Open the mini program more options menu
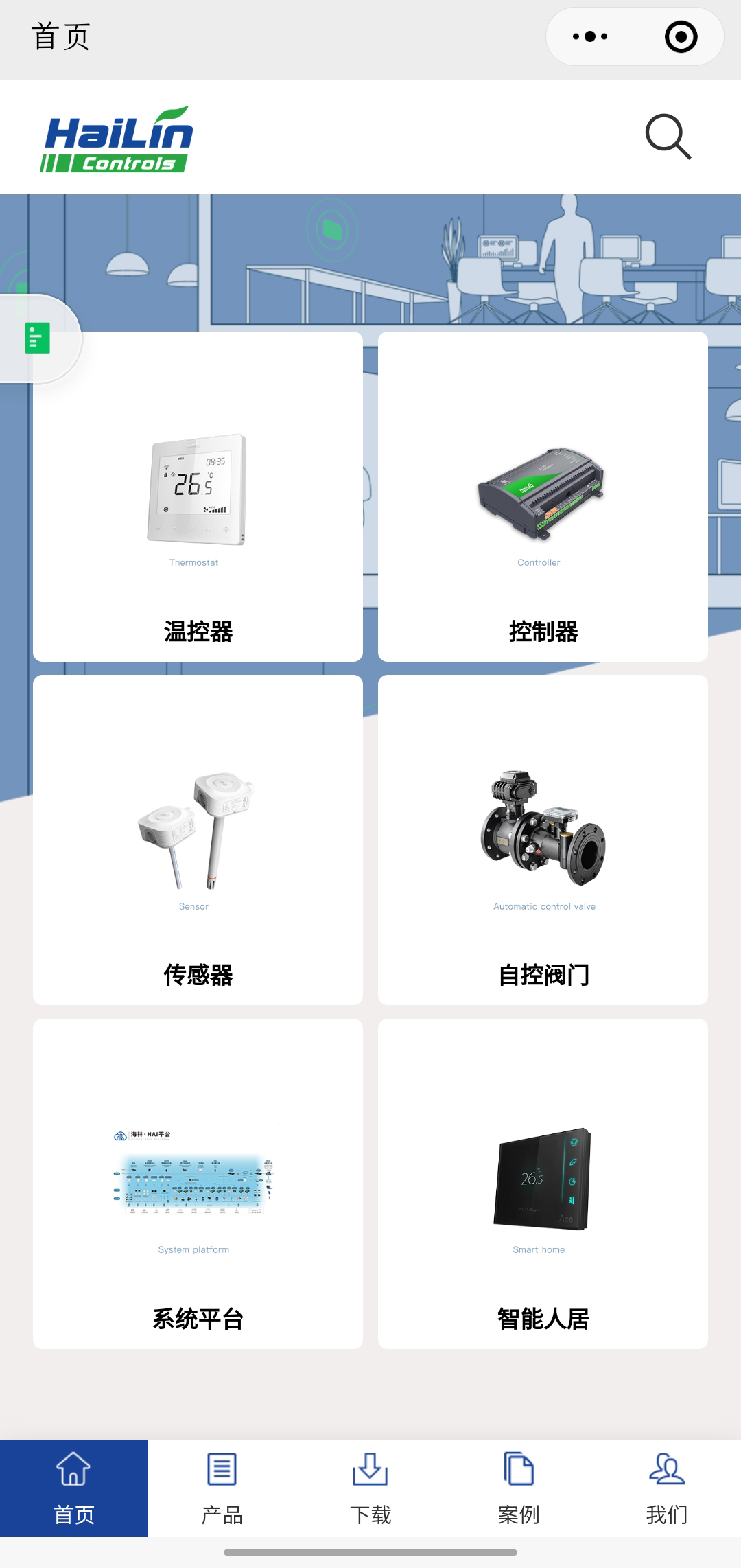 590,36
